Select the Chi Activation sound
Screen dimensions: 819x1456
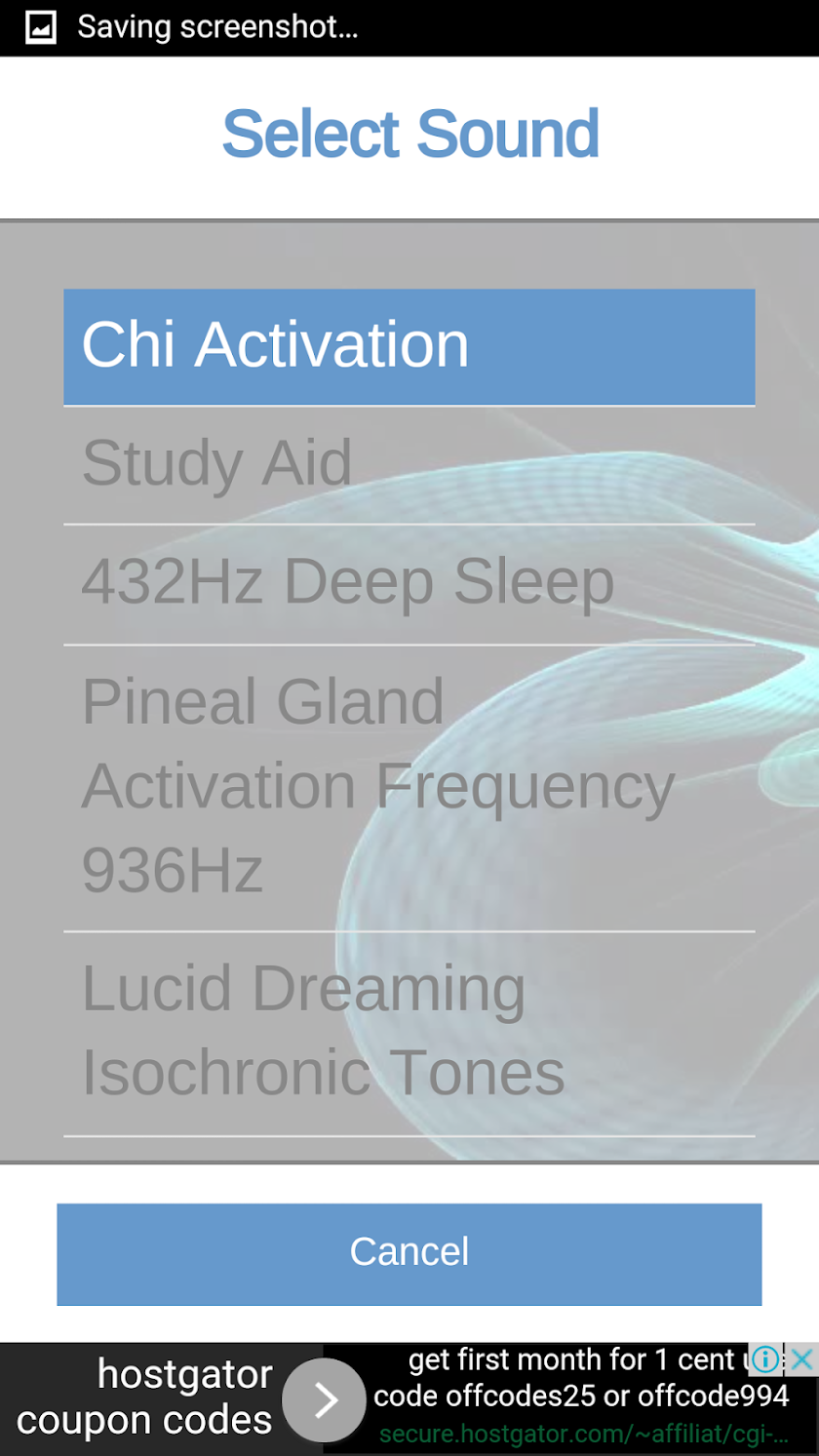[409, 346]
